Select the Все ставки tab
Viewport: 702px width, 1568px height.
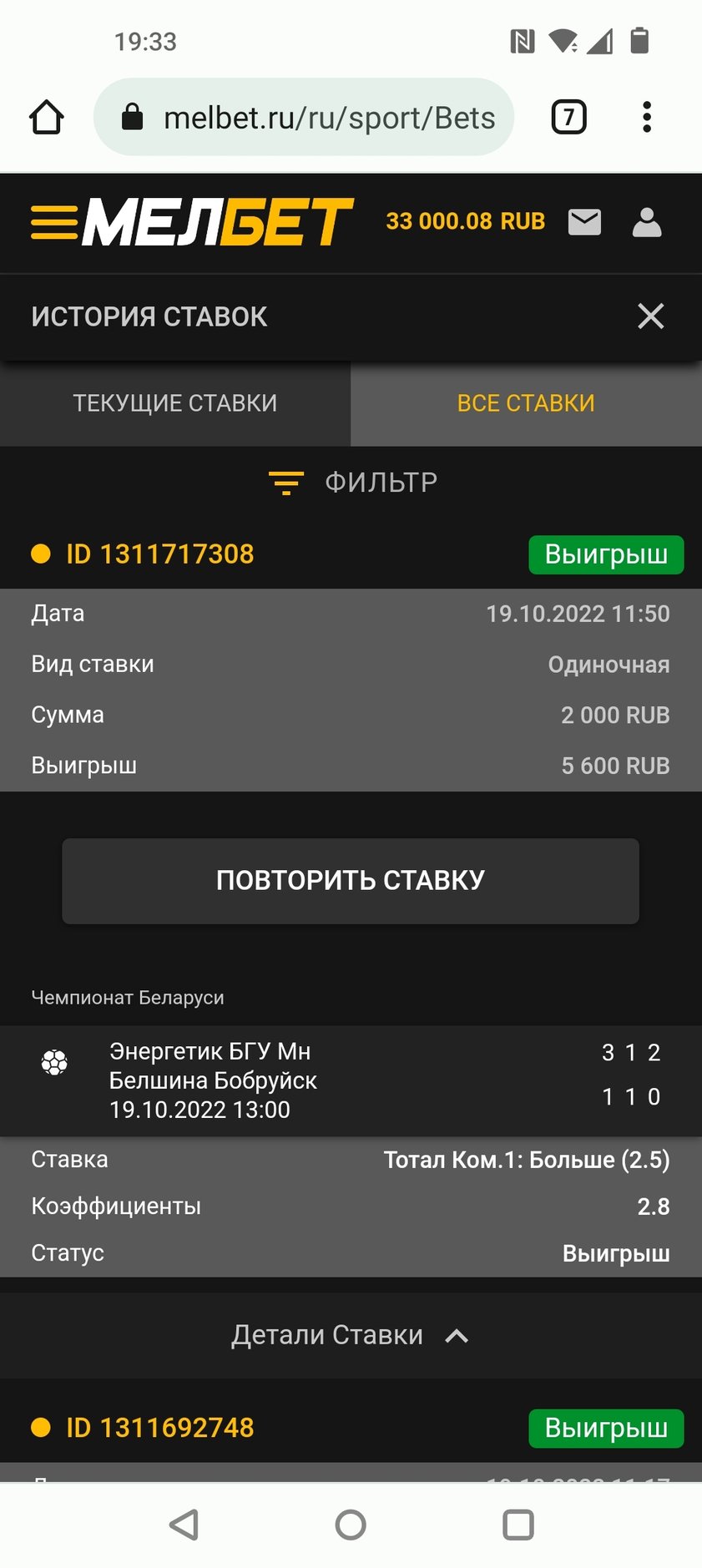[526, 403]
